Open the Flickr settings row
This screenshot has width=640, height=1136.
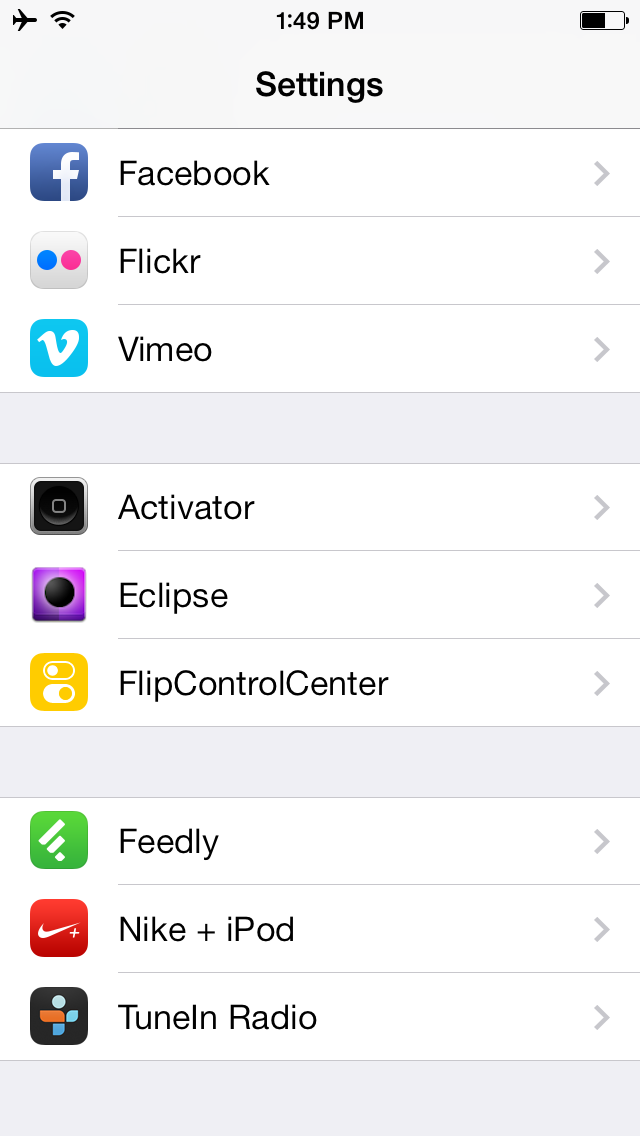click(x=320, y=261)
